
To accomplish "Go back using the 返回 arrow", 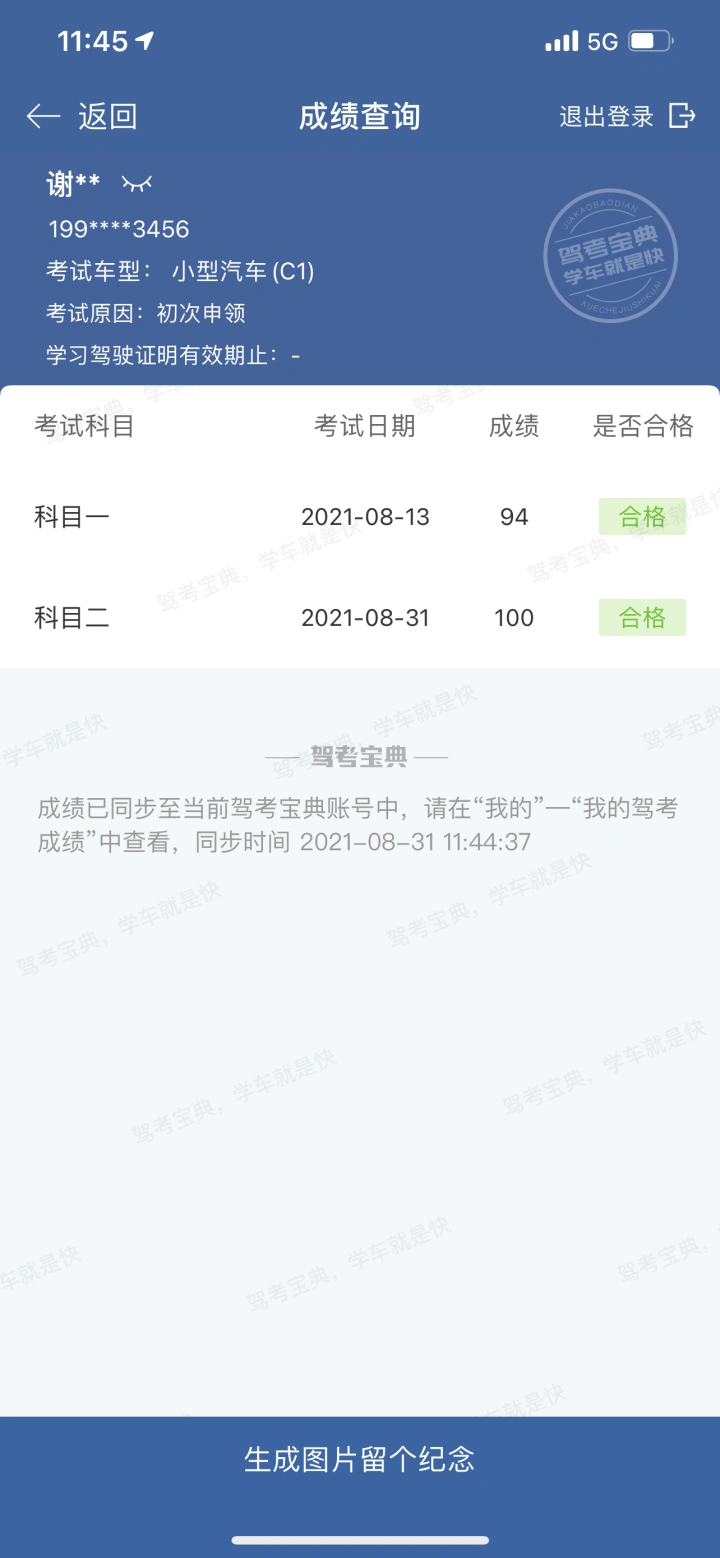I will point(81,117).
